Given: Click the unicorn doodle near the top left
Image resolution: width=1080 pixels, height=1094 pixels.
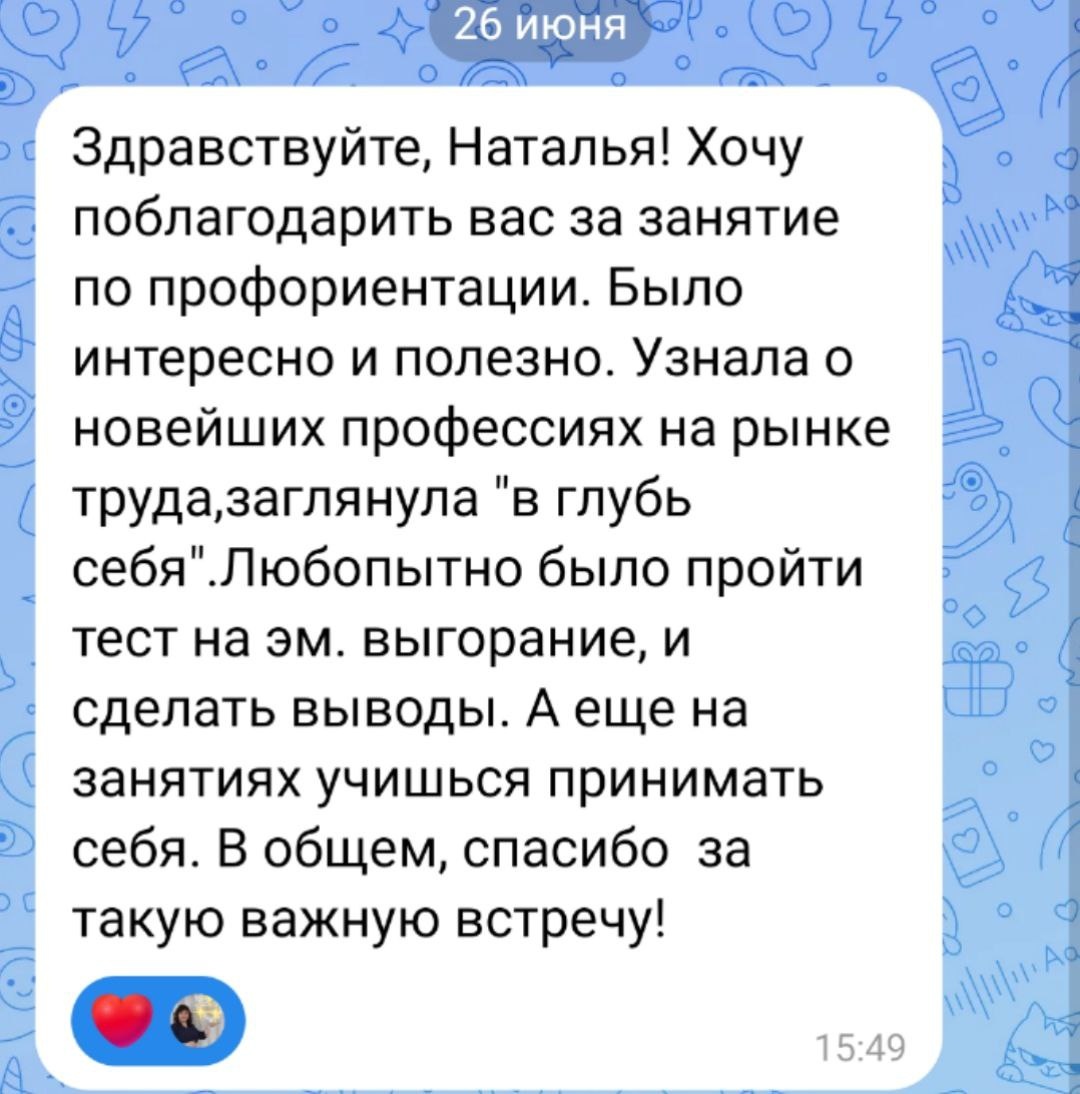Looking at the screenshot, I should point(13,333).
